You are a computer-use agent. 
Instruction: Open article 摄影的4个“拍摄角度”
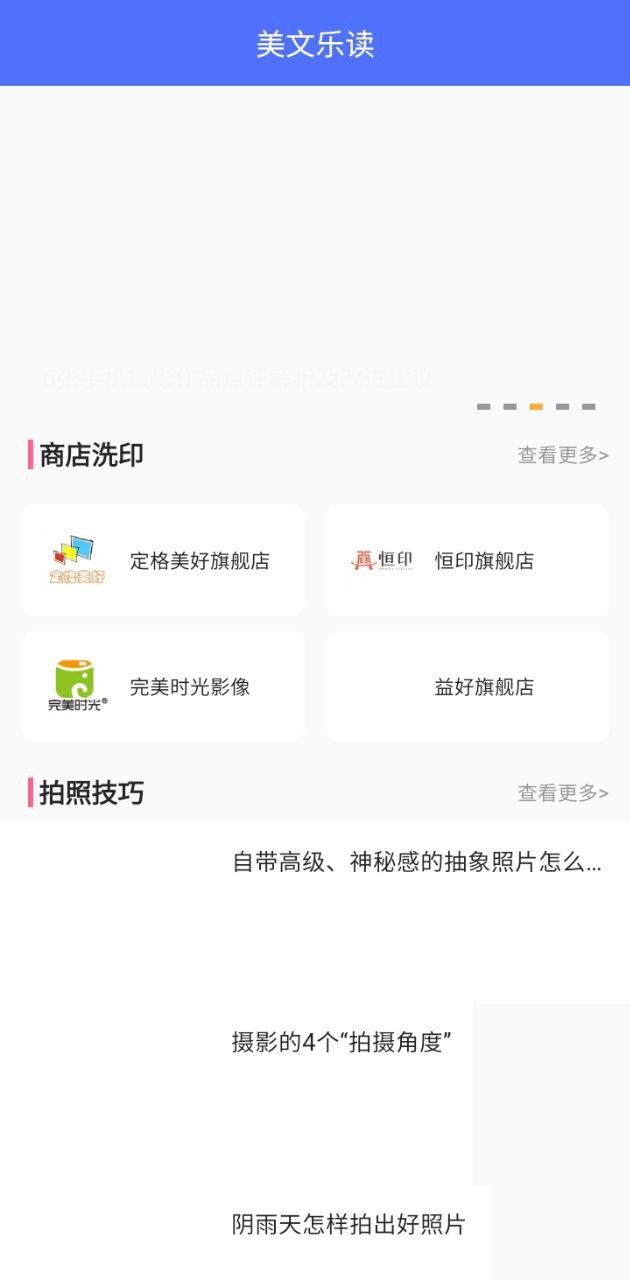(x=342, y=1042)
